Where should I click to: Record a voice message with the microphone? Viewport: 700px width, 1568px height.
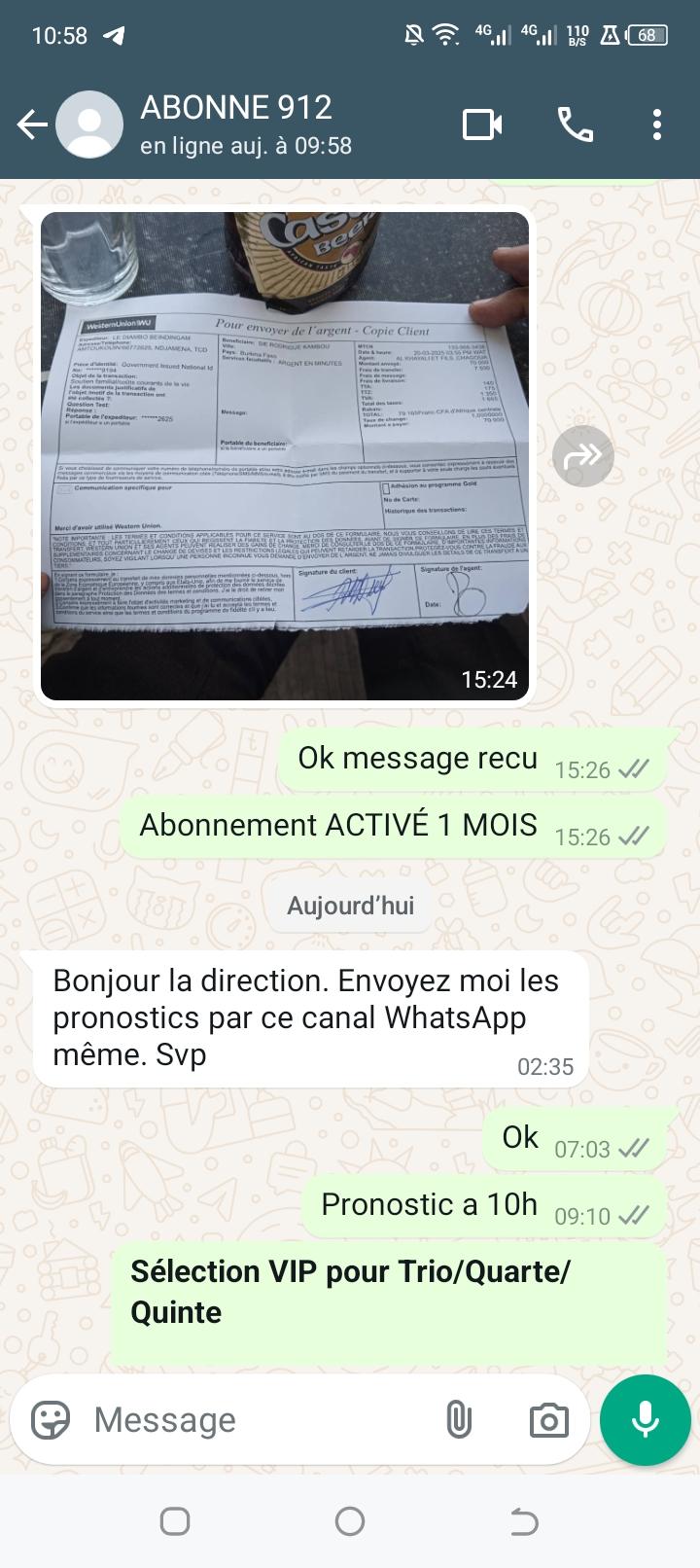pos(646,1420)
